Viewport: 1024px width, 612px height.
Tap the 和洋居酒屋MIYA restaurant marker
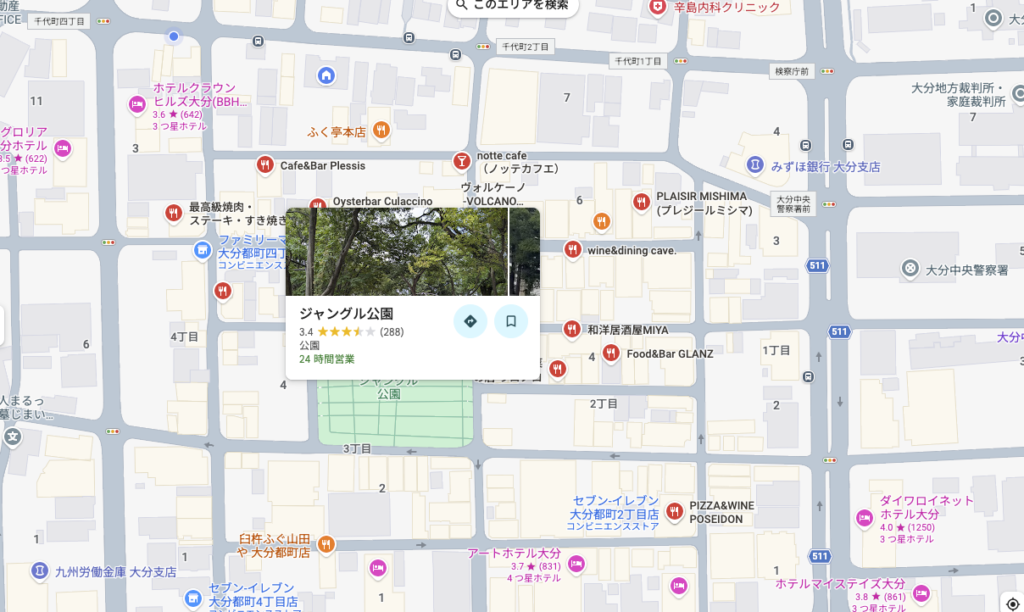(x=572, y=329)
